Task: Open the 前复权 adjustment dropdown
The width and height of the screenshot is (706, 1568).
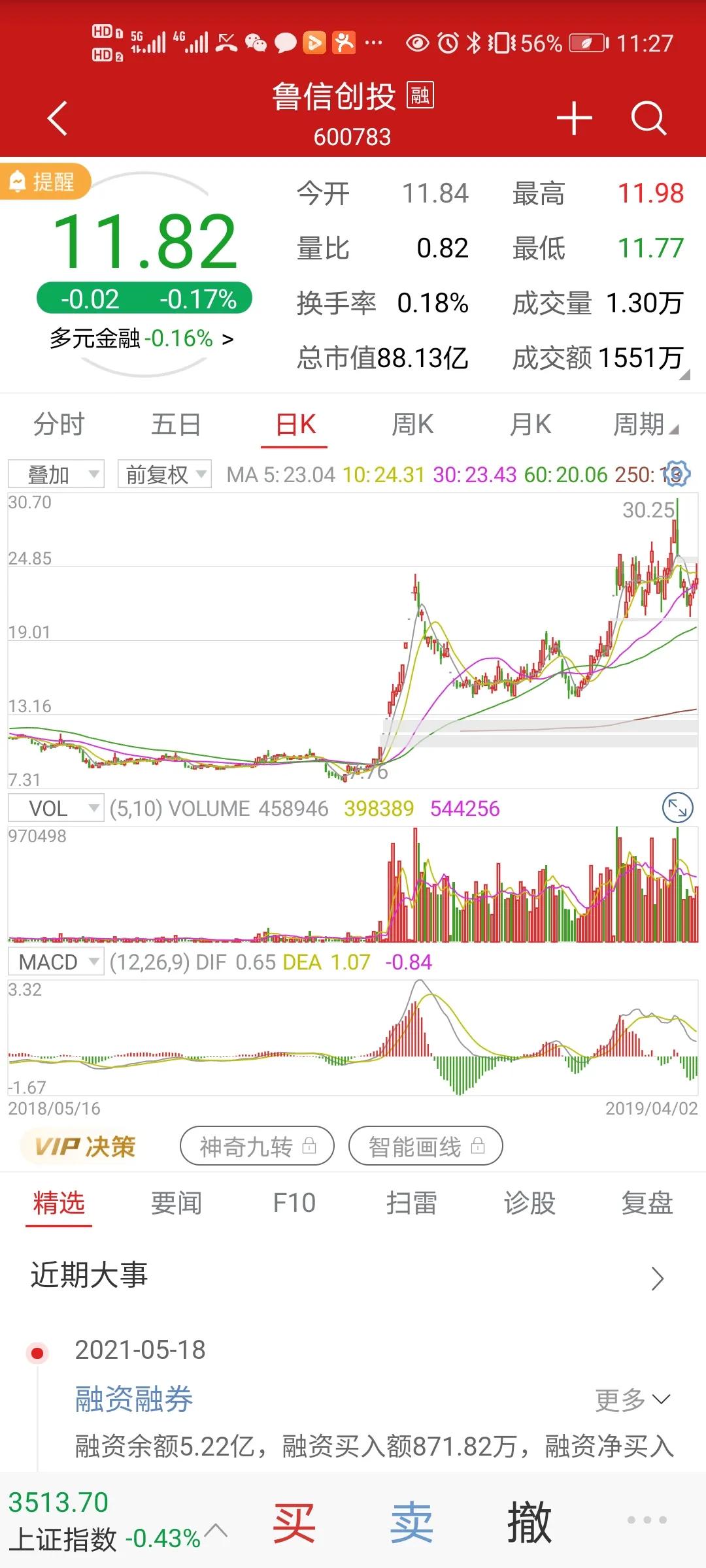Action: point(163,475)
